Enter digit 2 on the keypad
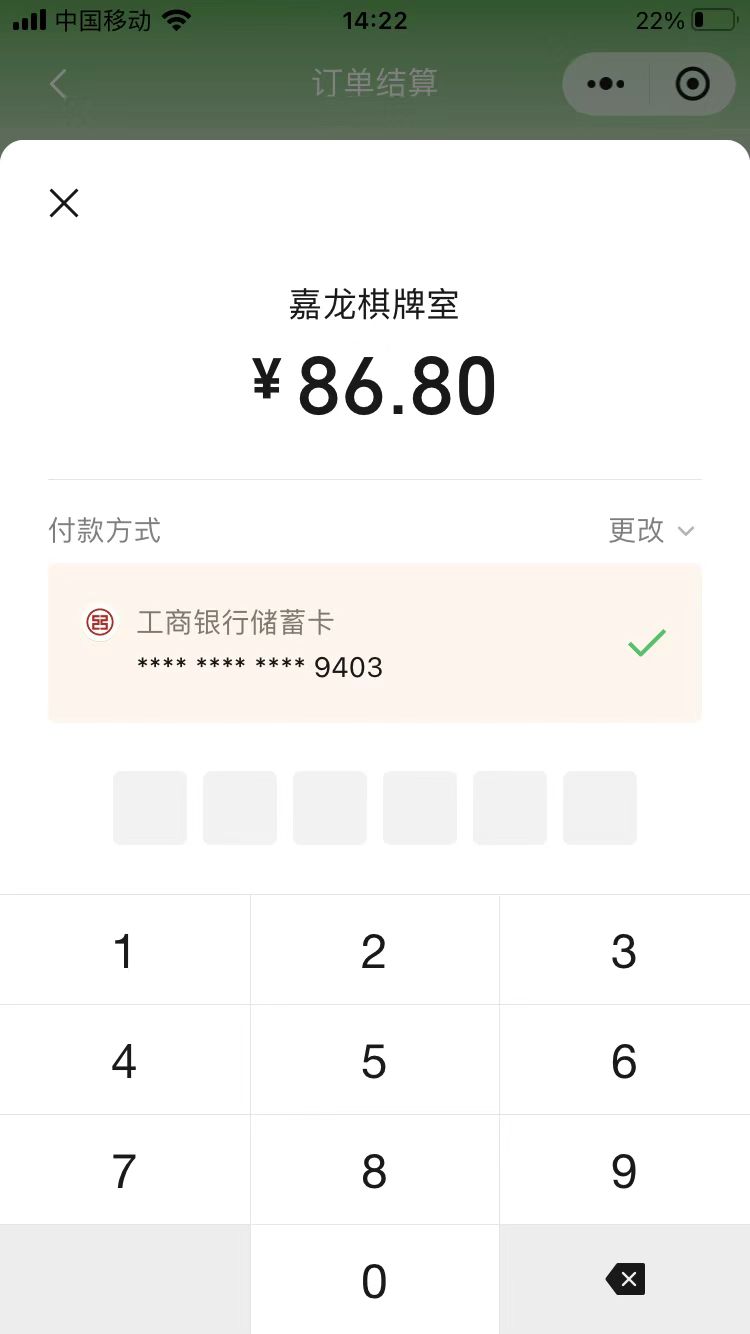 click(374, 951)
